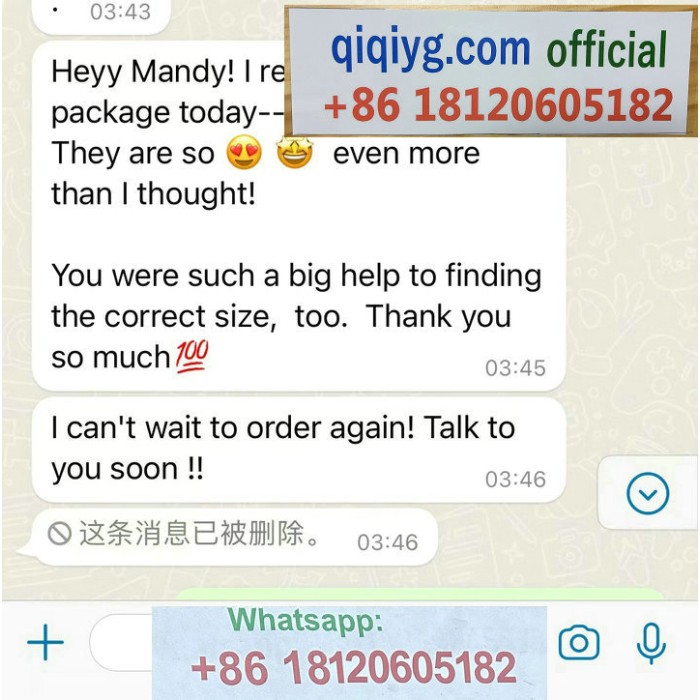
Task: Jump to the latest messages with the down chevron
Action: [x=647, y=493]
